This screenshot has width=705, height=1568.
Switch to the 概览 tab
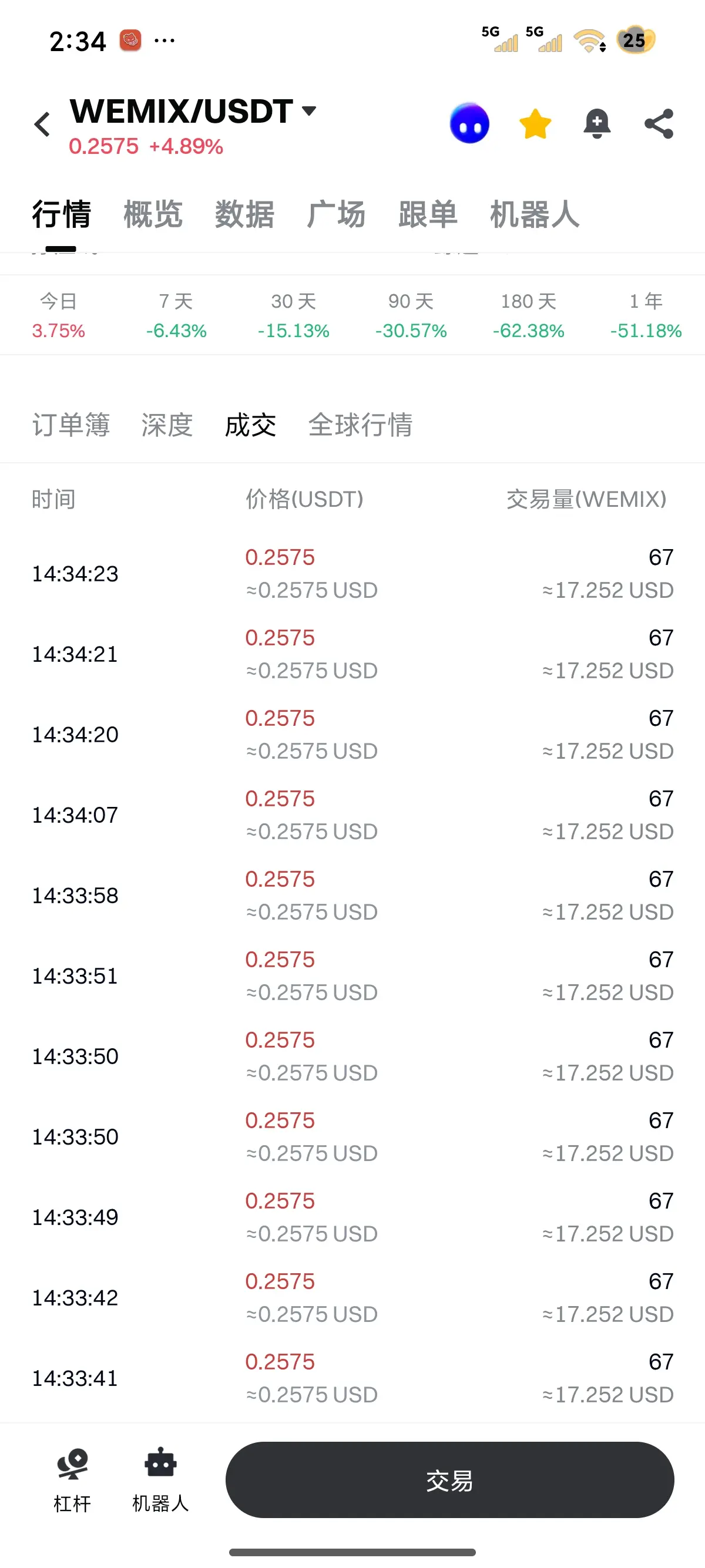pos(153,214)
